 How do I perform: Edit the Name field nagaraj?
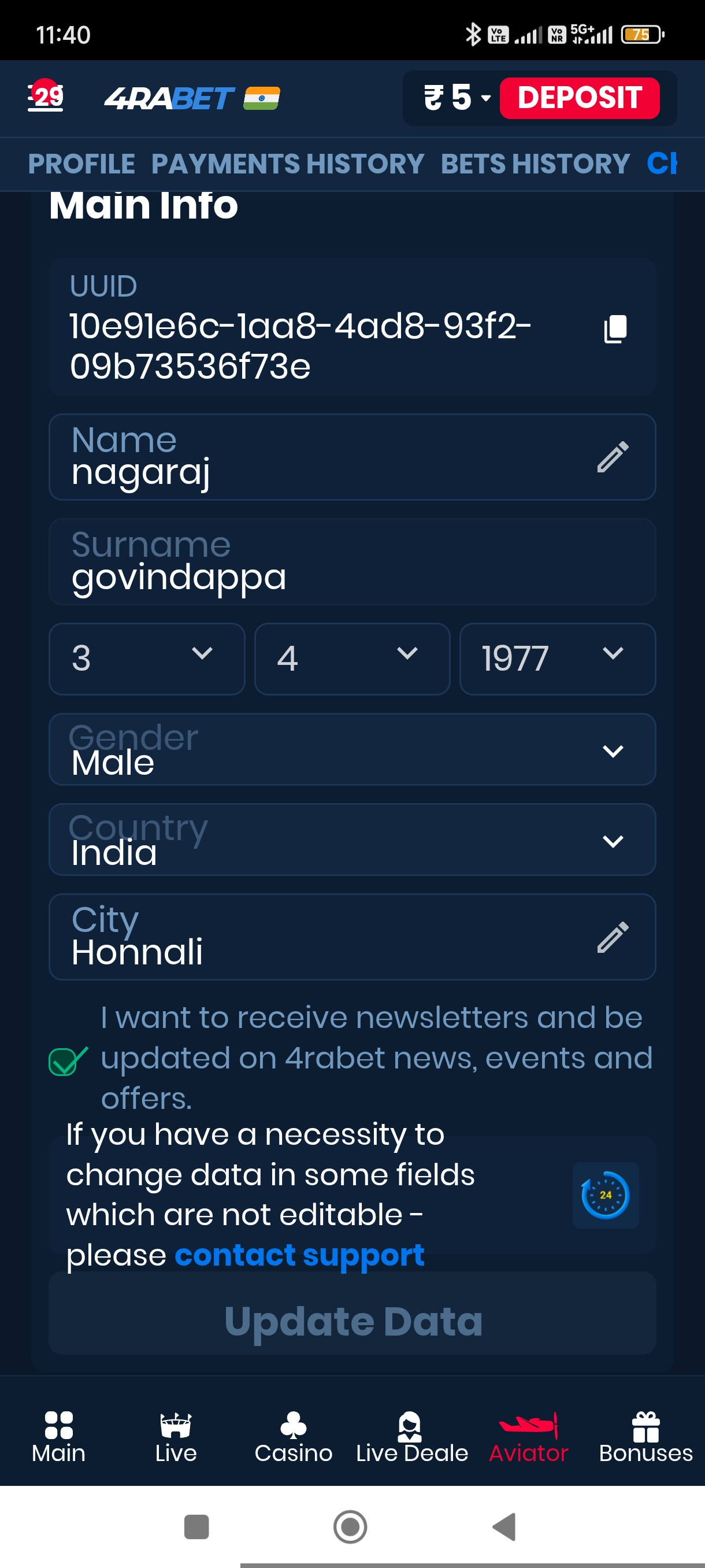click(352, 457)
